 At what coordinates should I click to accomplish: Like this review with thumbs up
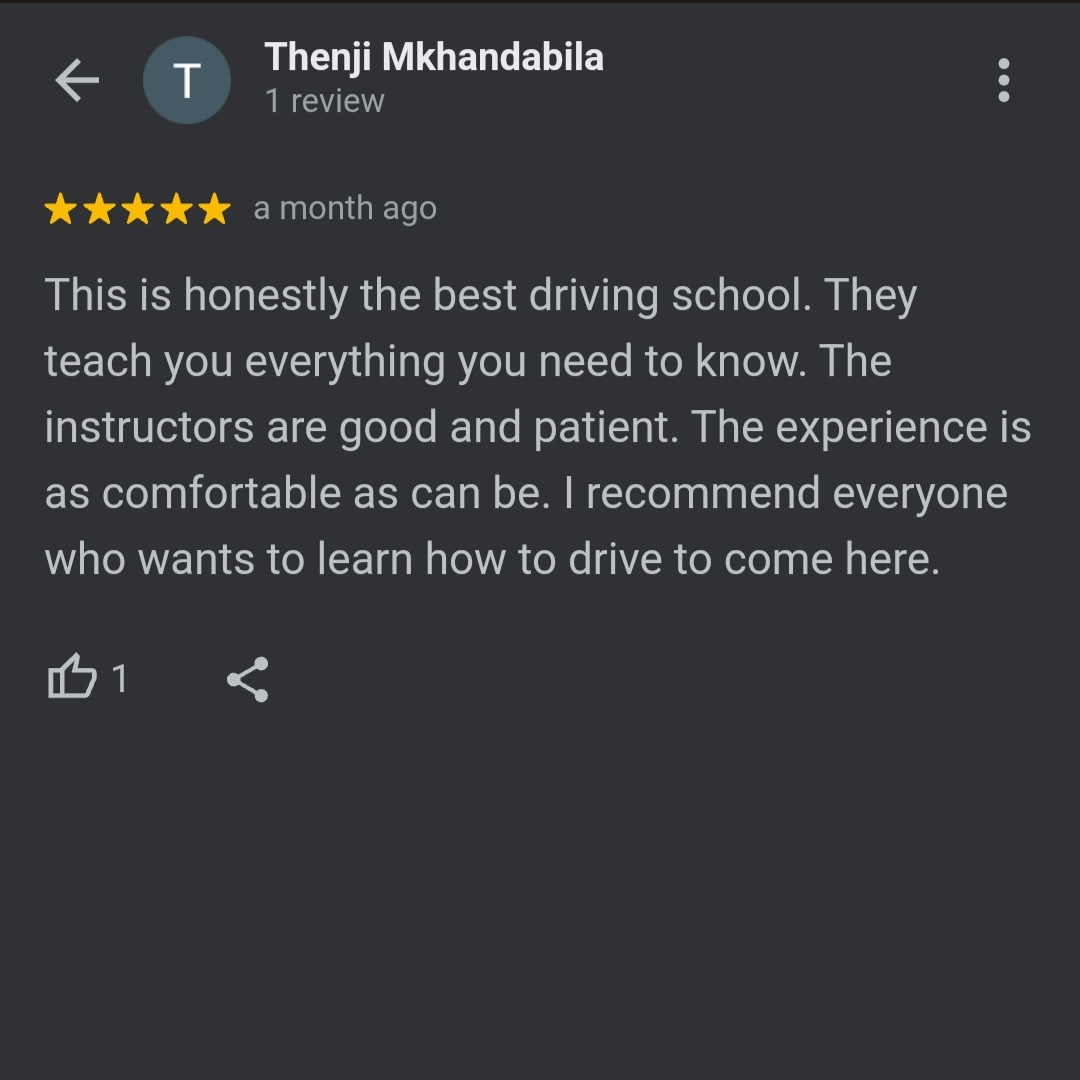pyautogui.click(x=73, y=679)
